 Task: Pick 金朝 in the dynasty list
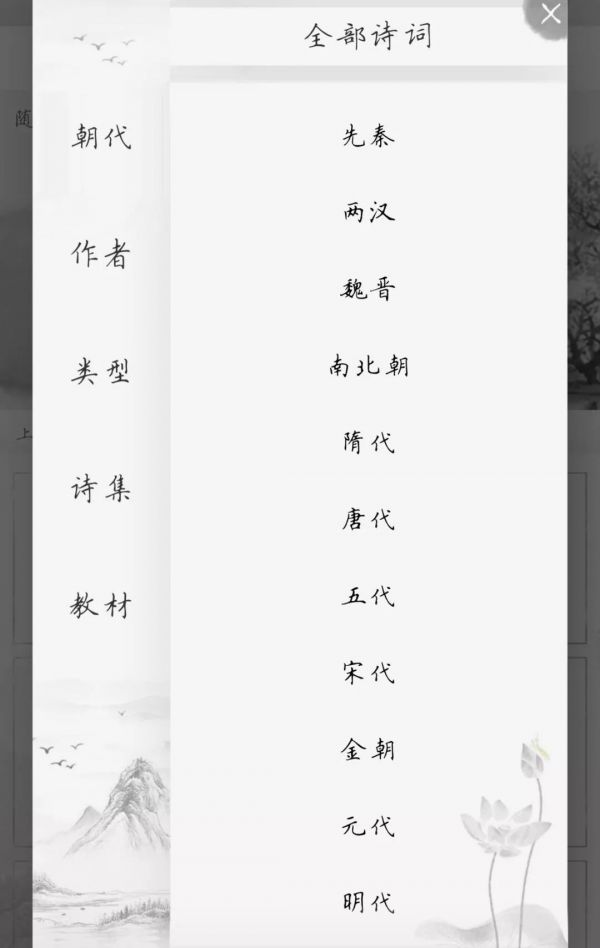click(x=368, y=749)
